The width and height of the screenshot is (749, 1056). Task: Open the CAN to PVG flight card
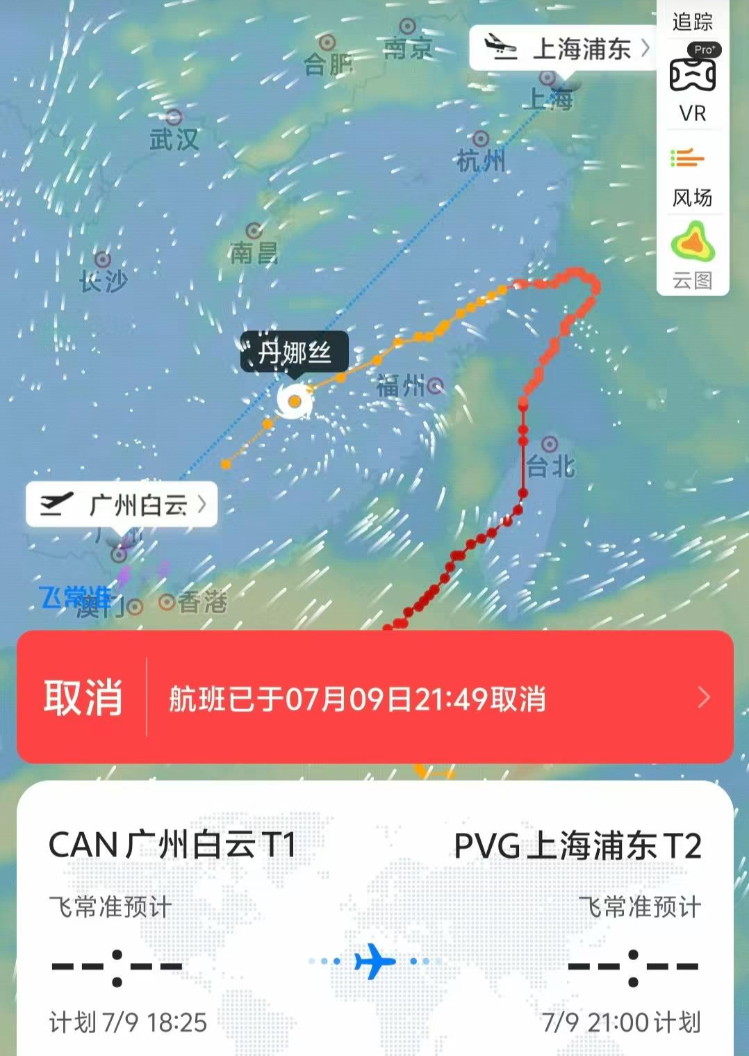click(375, 920)
